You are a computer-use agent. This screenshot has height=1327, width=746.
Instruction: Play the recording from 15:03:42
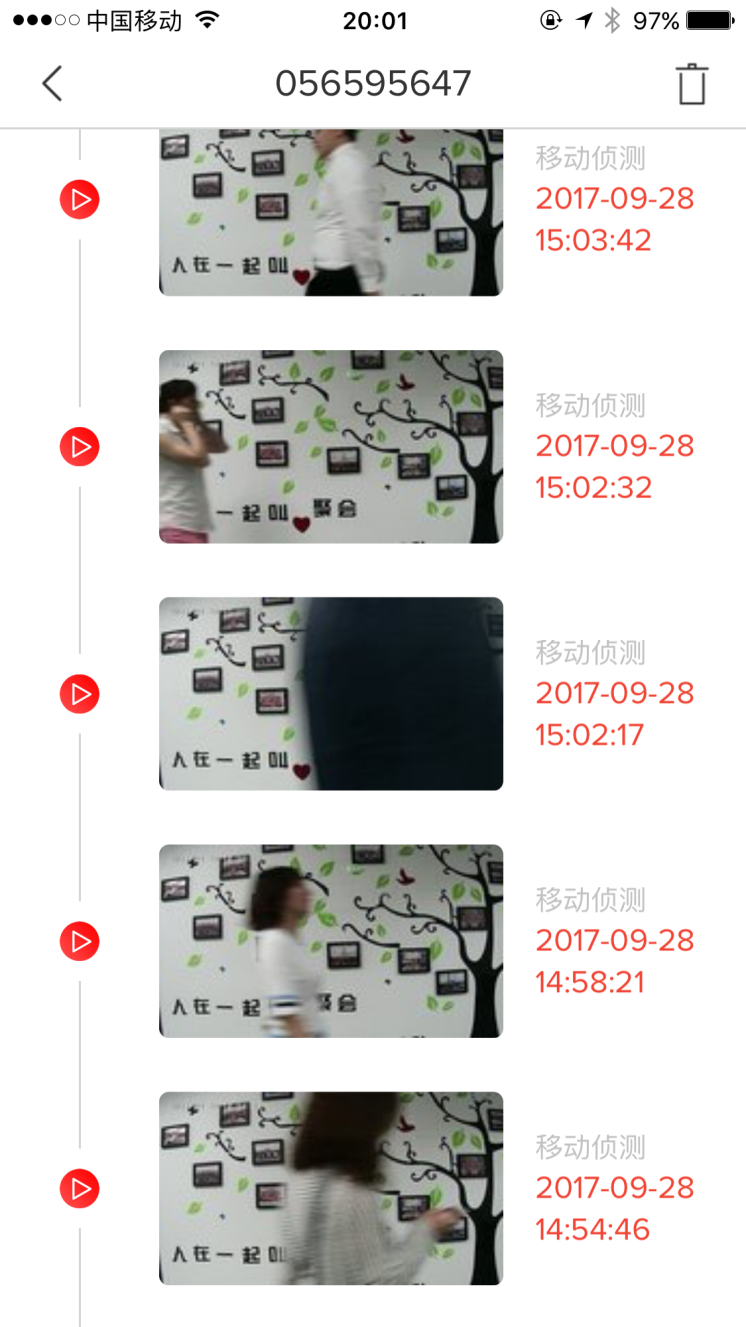[80, 199]
